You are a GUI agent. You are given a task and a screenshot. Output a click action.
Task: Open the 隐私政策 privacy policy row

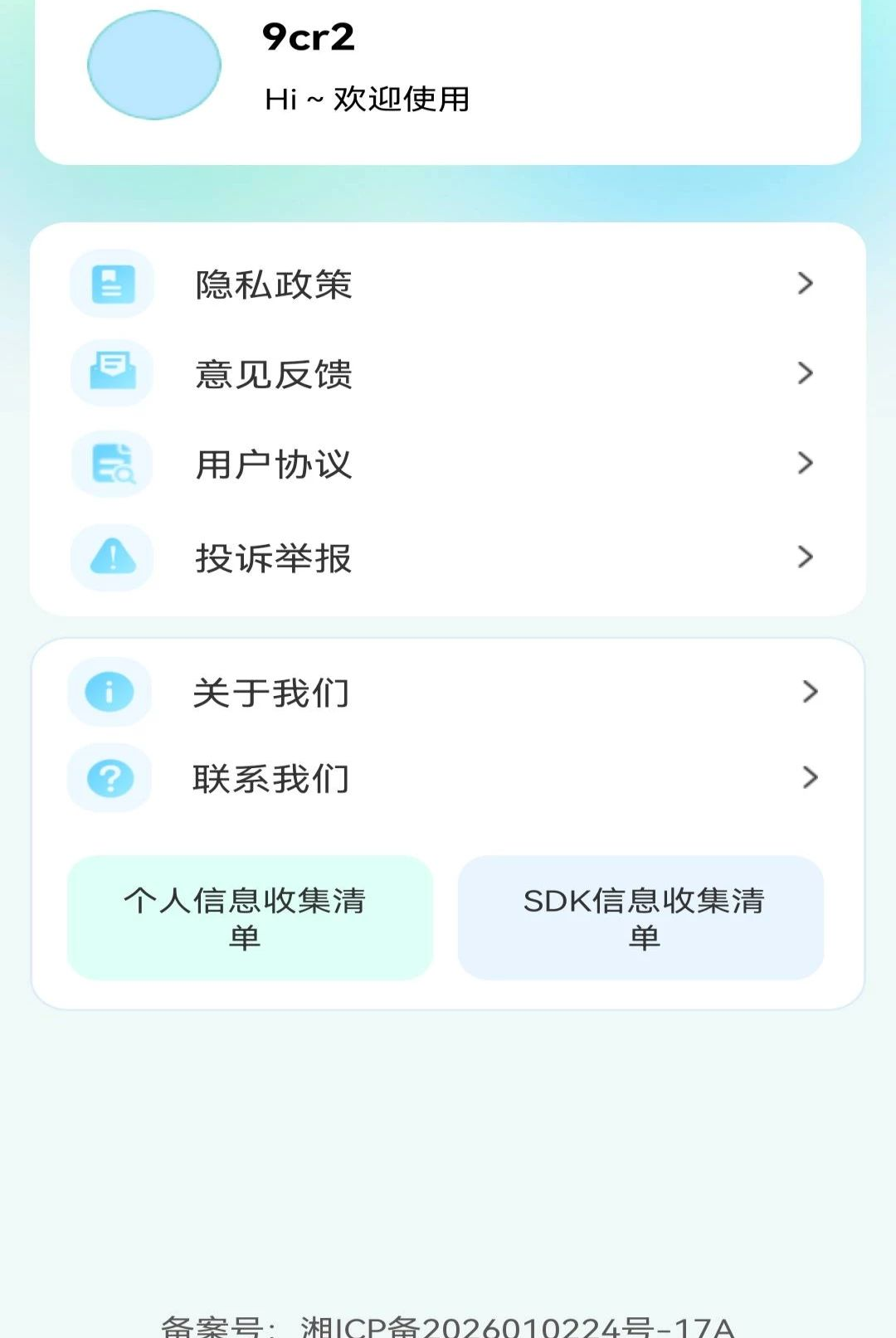(x=448, y=284)
